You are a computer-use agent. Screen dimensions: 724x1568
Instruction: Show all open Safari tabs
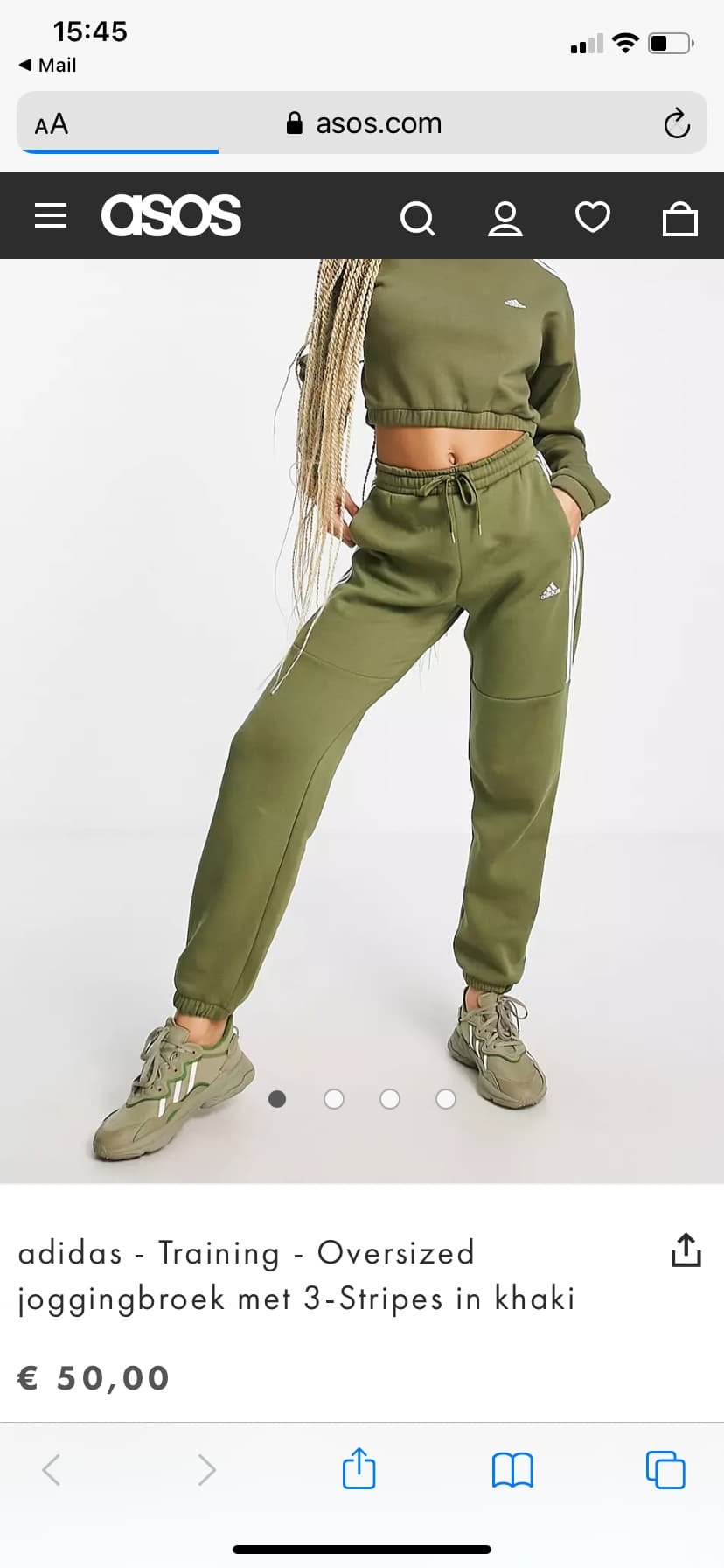665,1469
